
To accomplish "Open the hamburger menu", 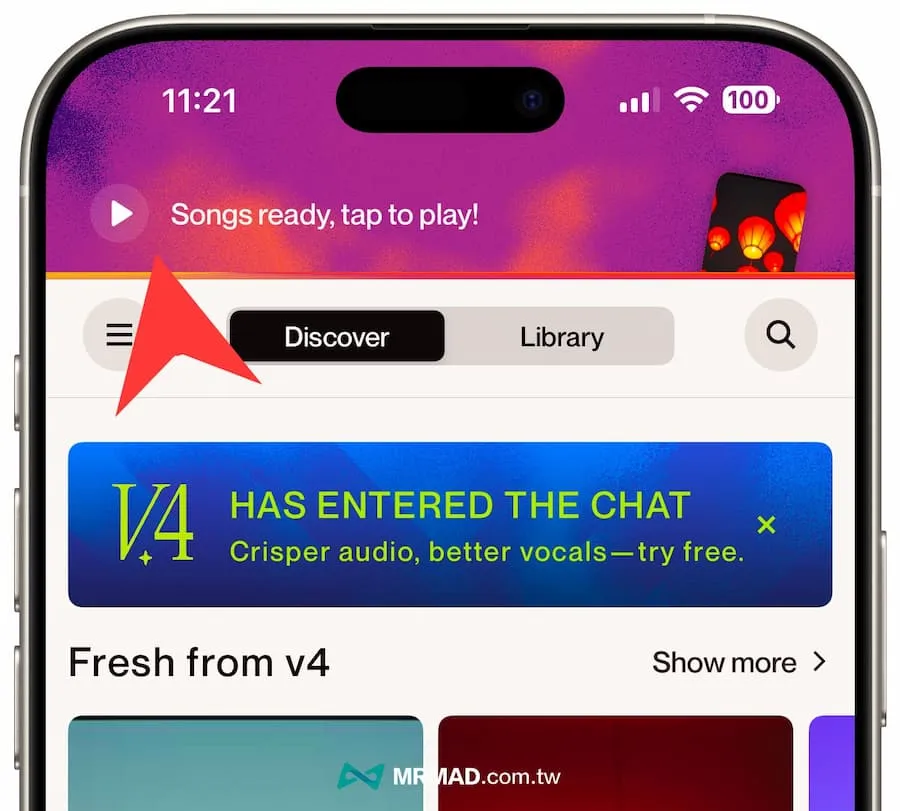I will (x=116, y=334).
